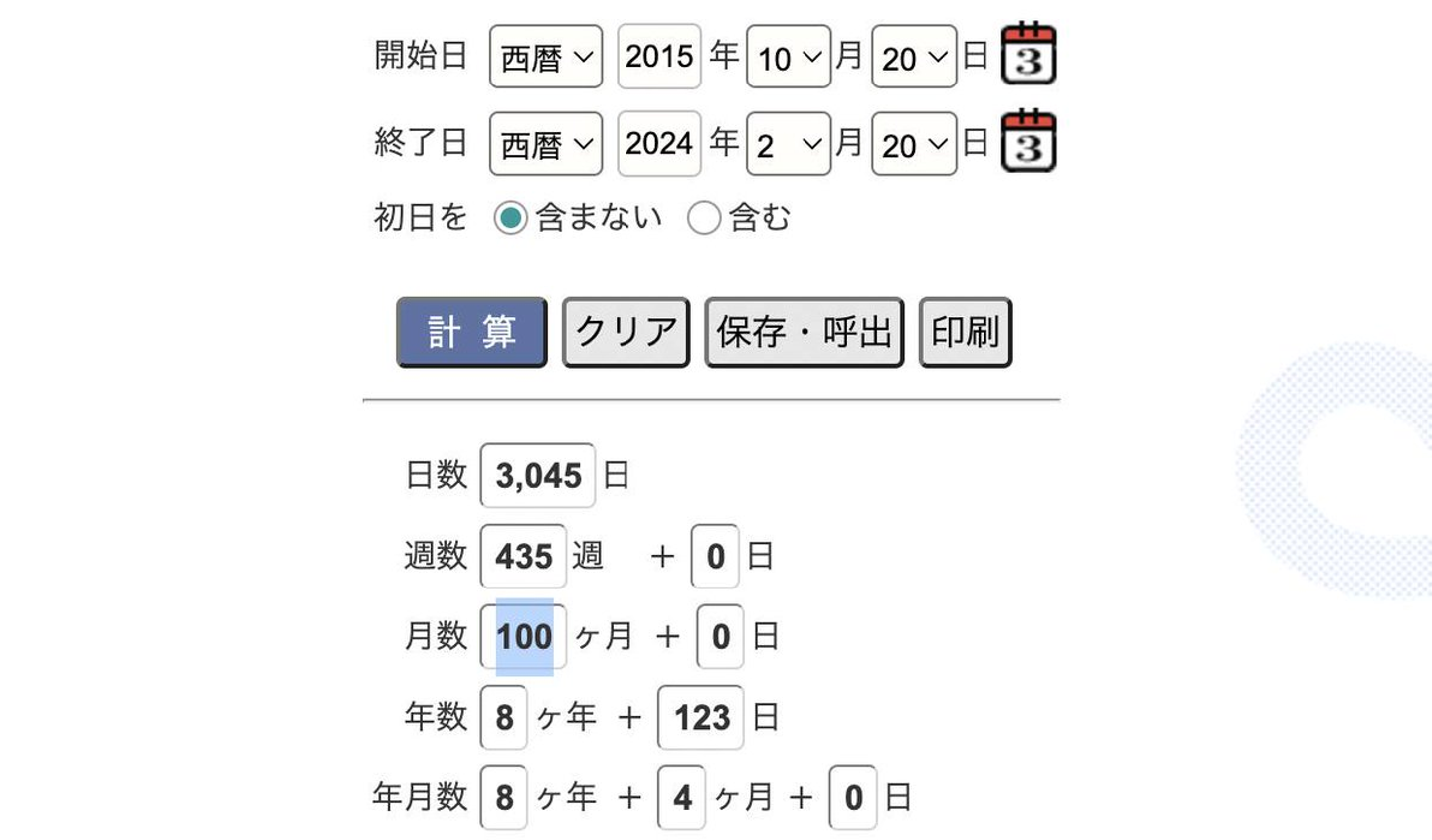
Task: Expand the end date era dropdown (西暦)
Action: [x=546, y=144]
